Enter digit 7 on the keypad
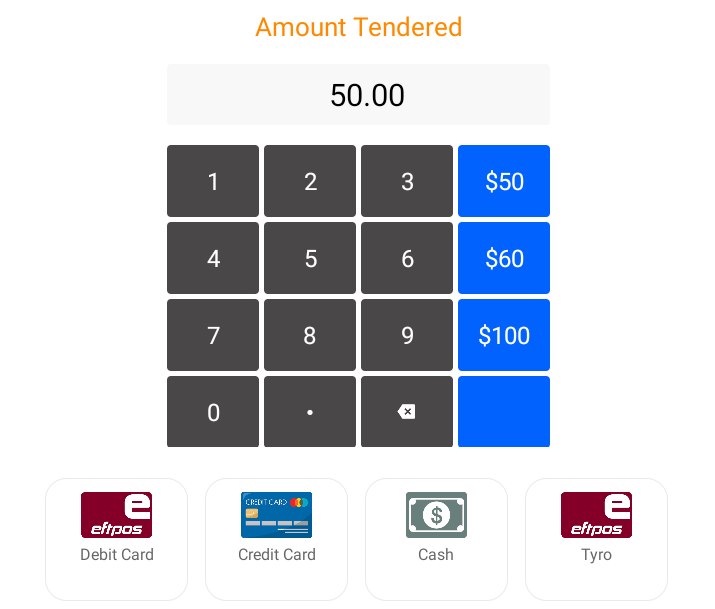Screen dimensions: 715x609 pyautogui.click(x=213, y=335)
